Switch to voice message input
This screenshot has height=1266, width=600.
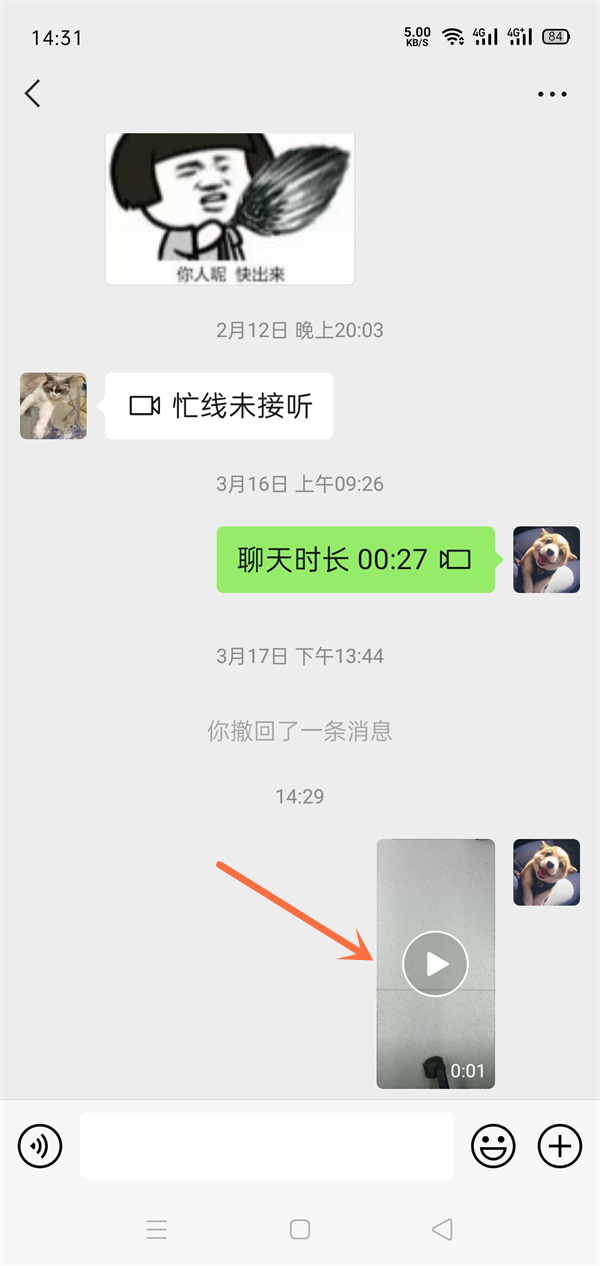[x=40, y=1145]
